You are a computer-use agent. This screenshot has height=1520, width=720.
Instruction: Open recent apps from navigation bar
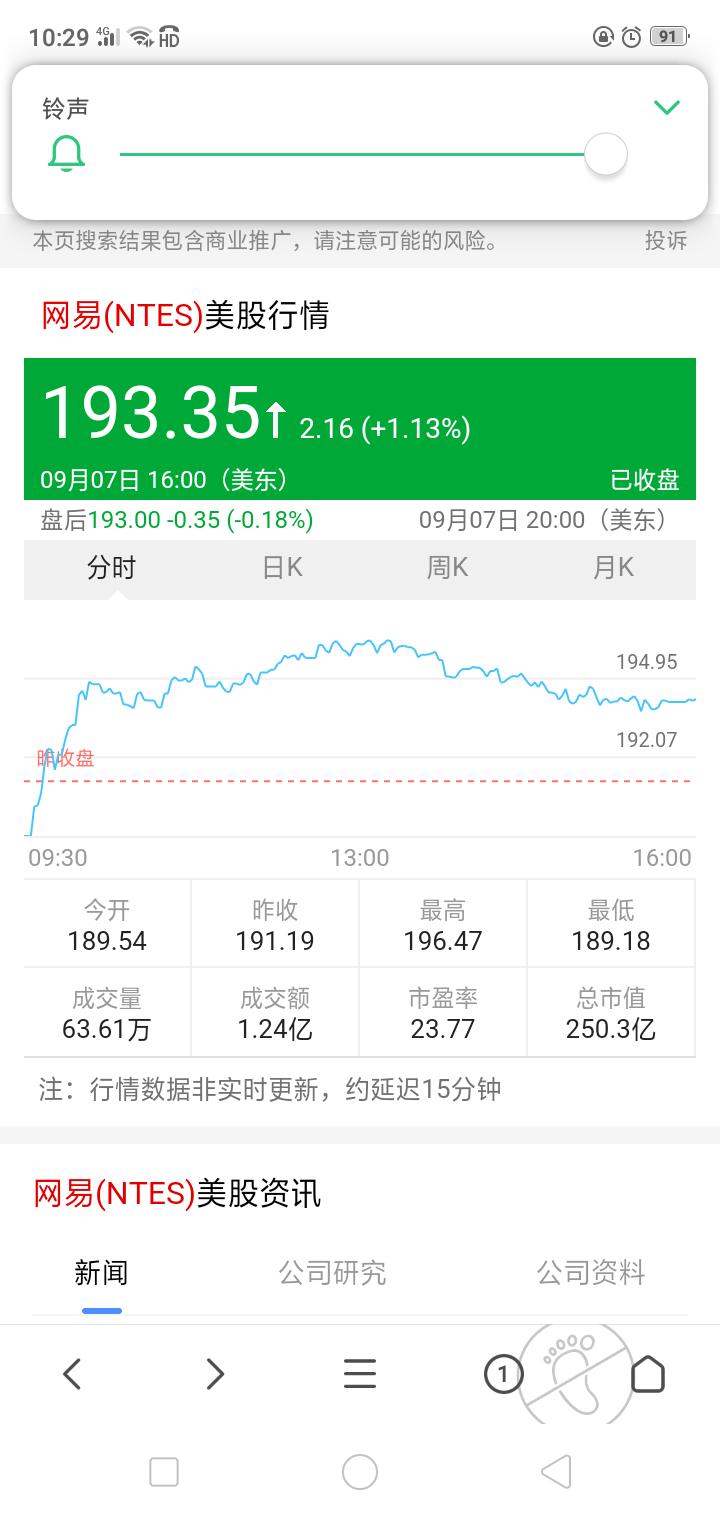164,1472
